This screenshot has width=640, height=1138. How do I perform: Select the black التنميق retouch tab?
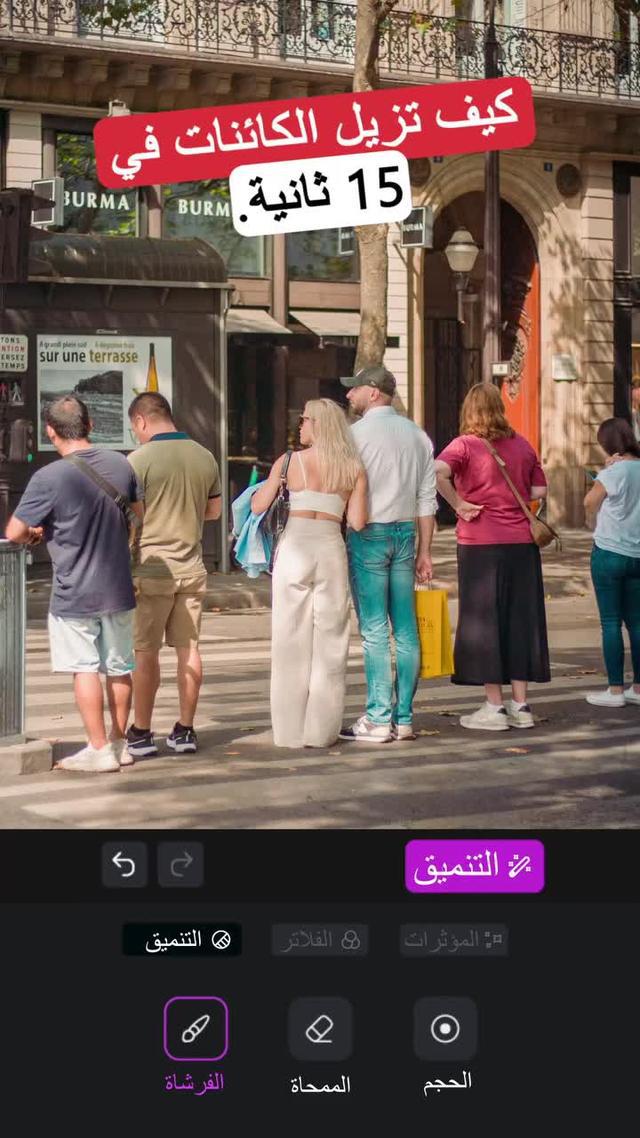click(182, 940)
